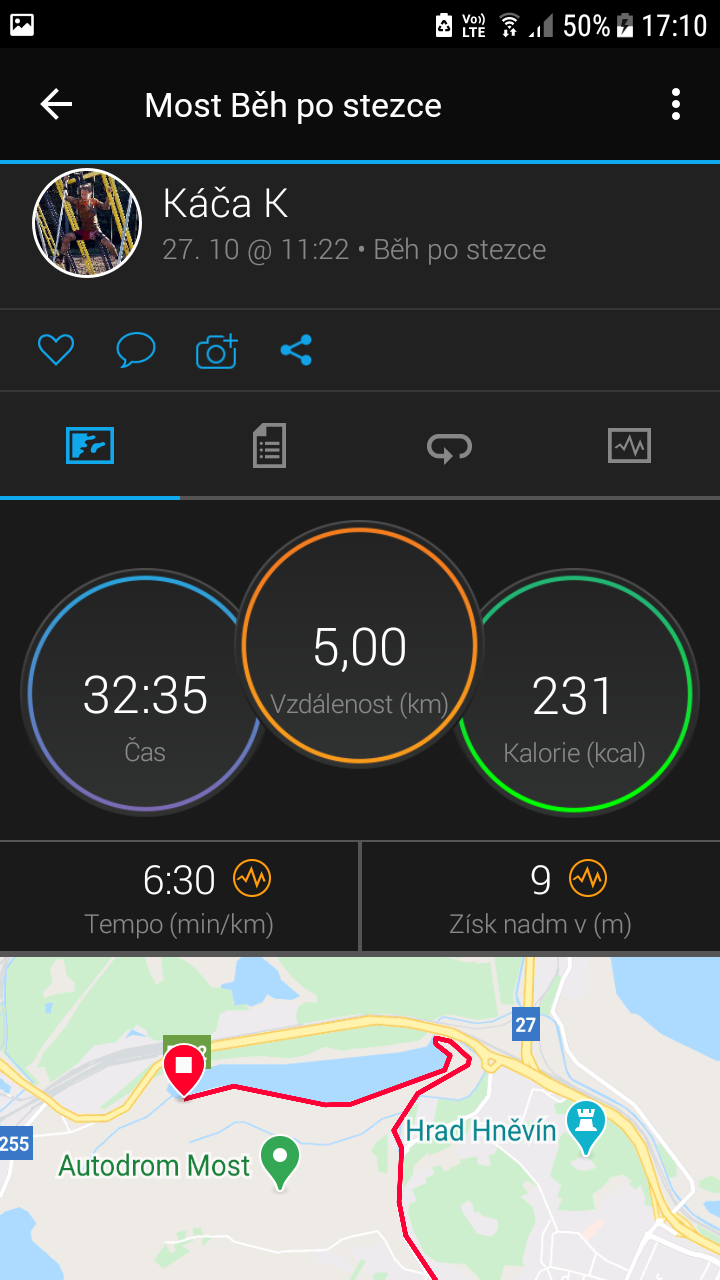Share this trail run activity
Screen dimensions: 720x1280
coord(296,350)
